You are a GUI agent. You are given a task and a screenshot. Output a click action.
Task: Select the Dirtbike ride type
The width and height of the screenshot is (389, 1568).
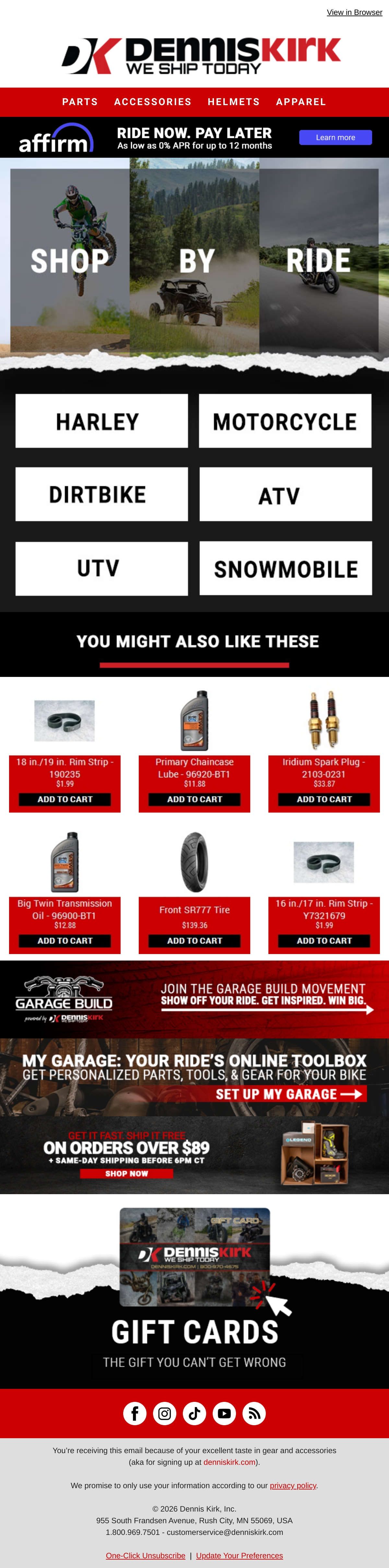101,494
